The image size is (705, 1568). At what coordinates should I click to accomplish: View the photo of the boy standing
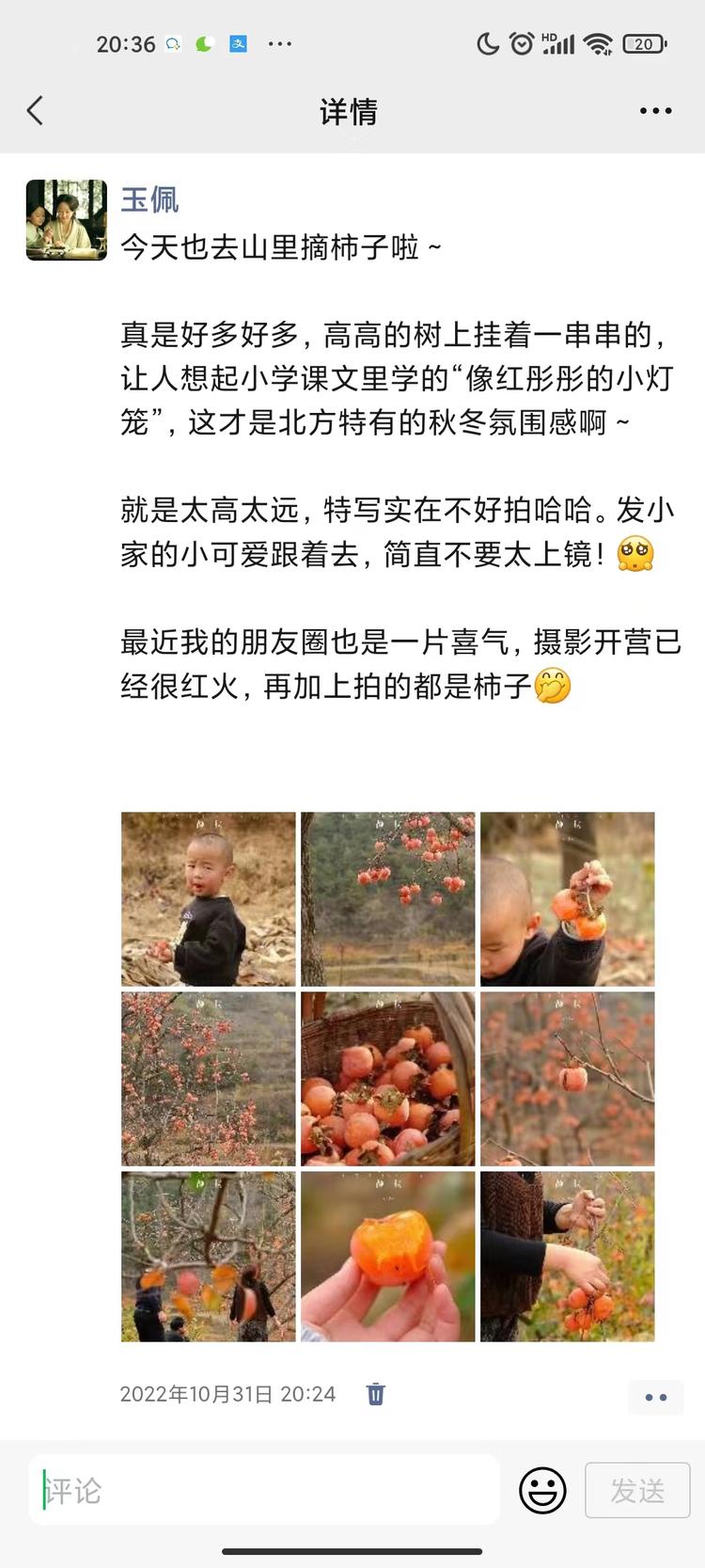[208, 898]
